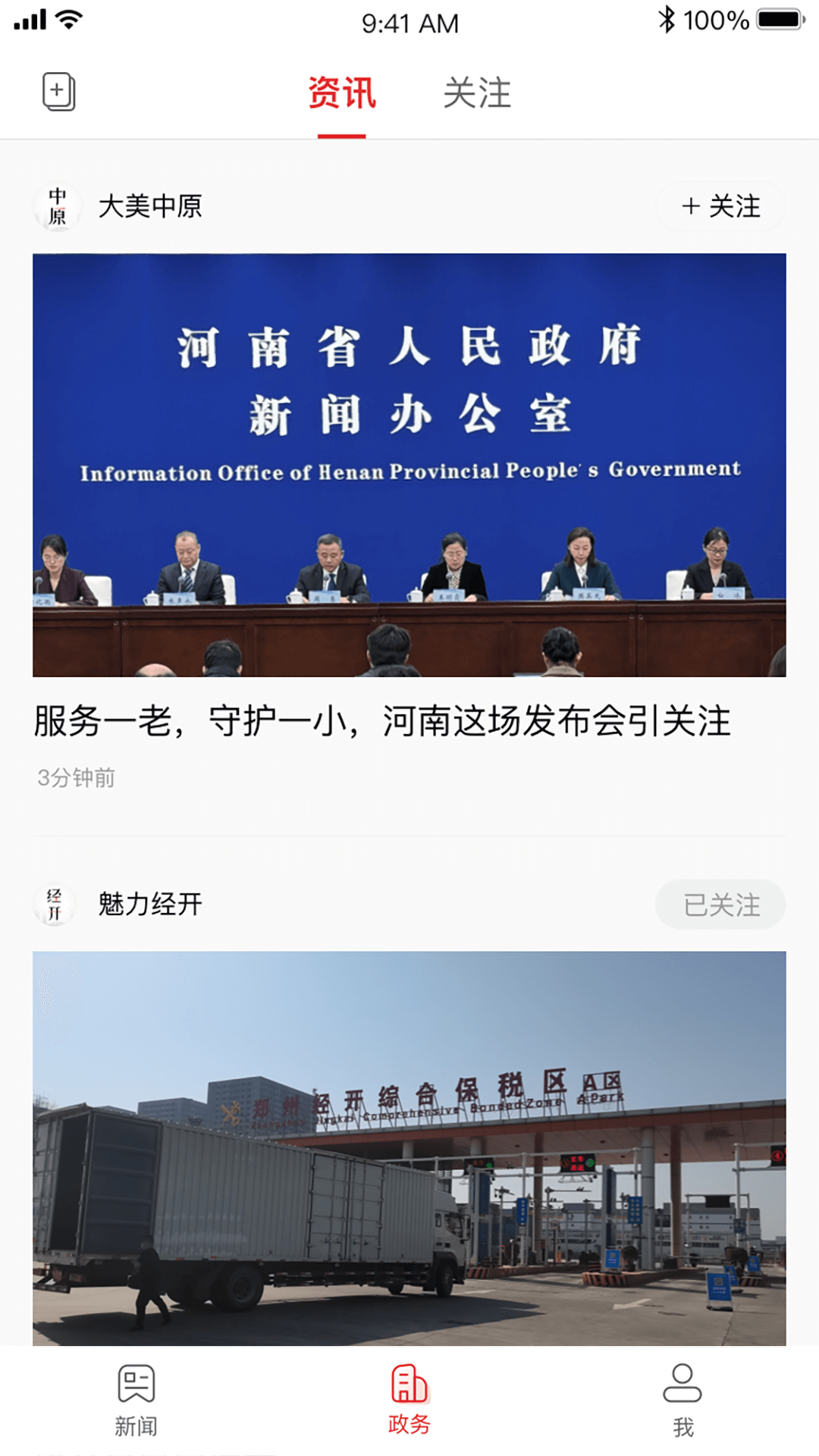Switch to the 资讯 tab
Viewport: 819px width, 1456px height.
coord(340,91)
